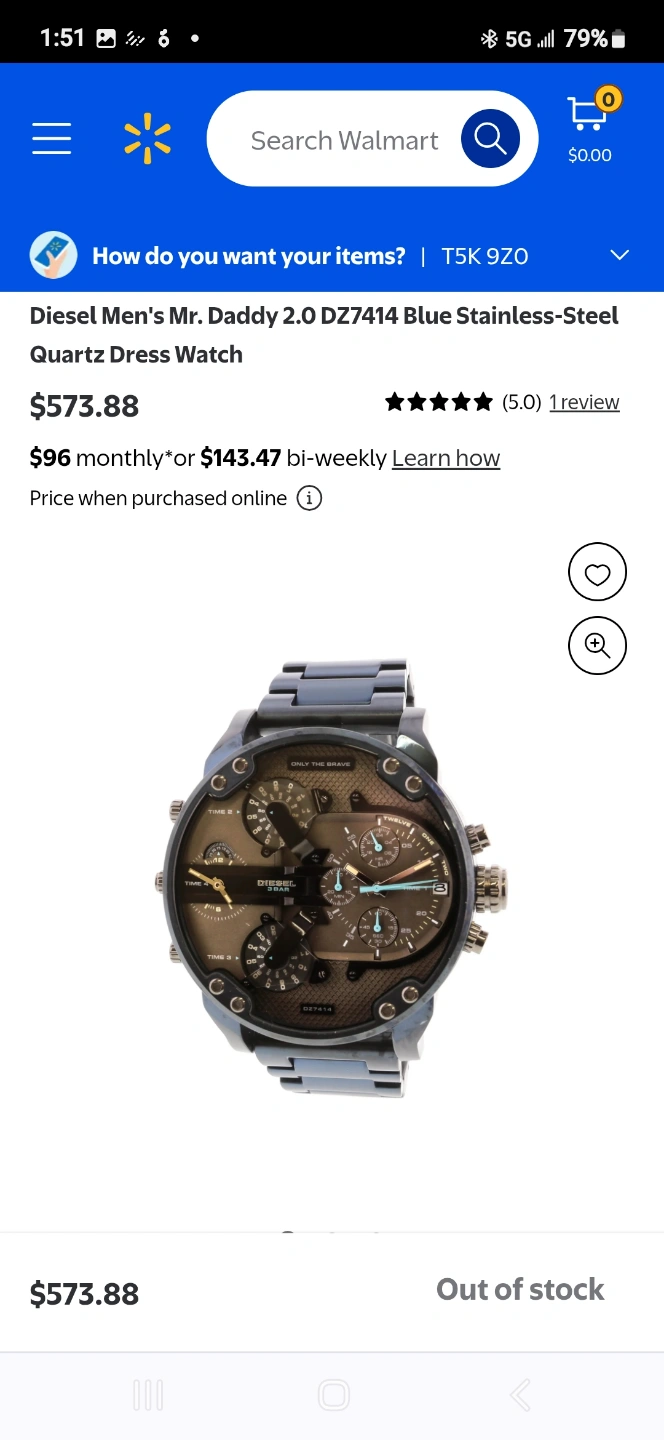The height and width of the screenshot is (1440, 664).
Task: Open the 1 review link
Action: coord(584,402)
